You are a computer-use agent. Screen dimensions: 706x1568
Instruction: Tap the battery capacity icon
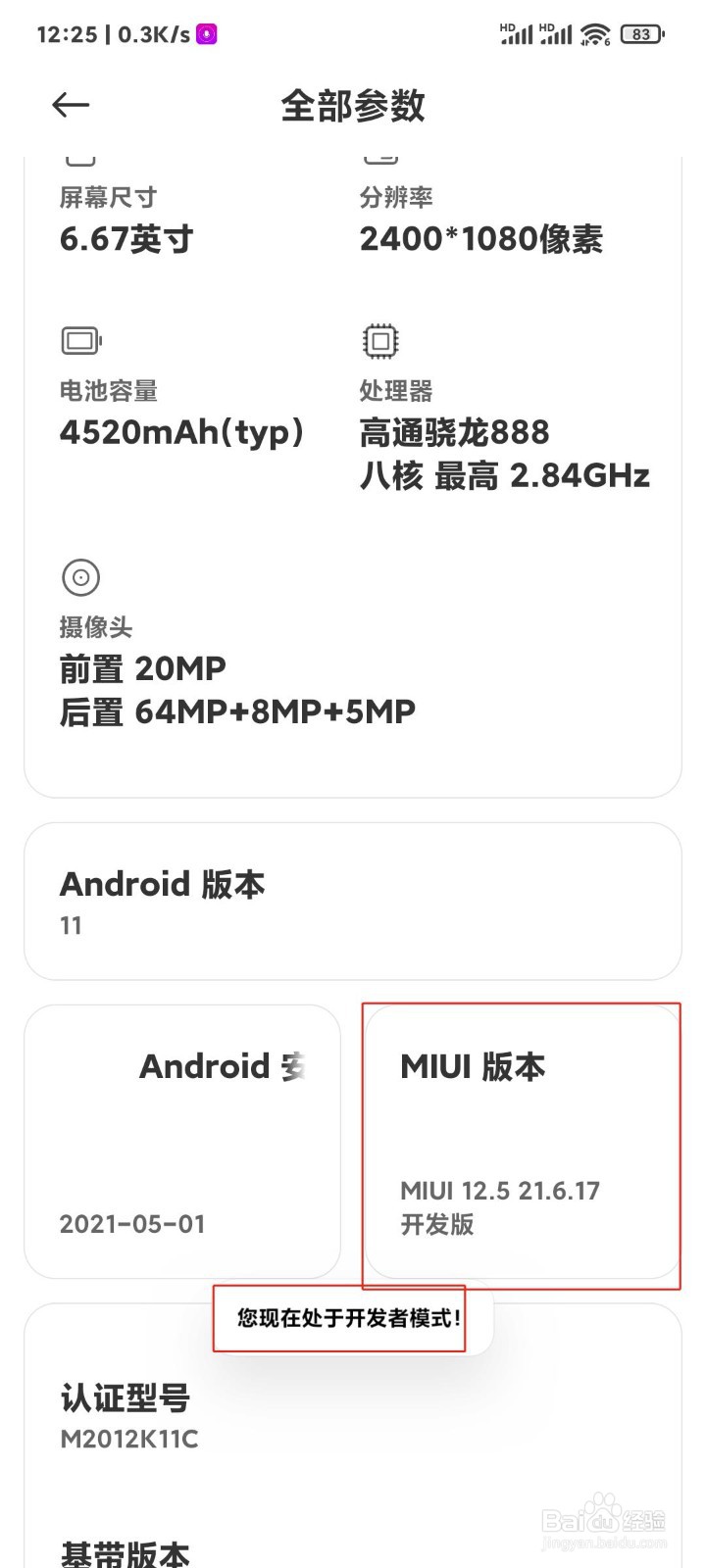(x=79, y=341)
